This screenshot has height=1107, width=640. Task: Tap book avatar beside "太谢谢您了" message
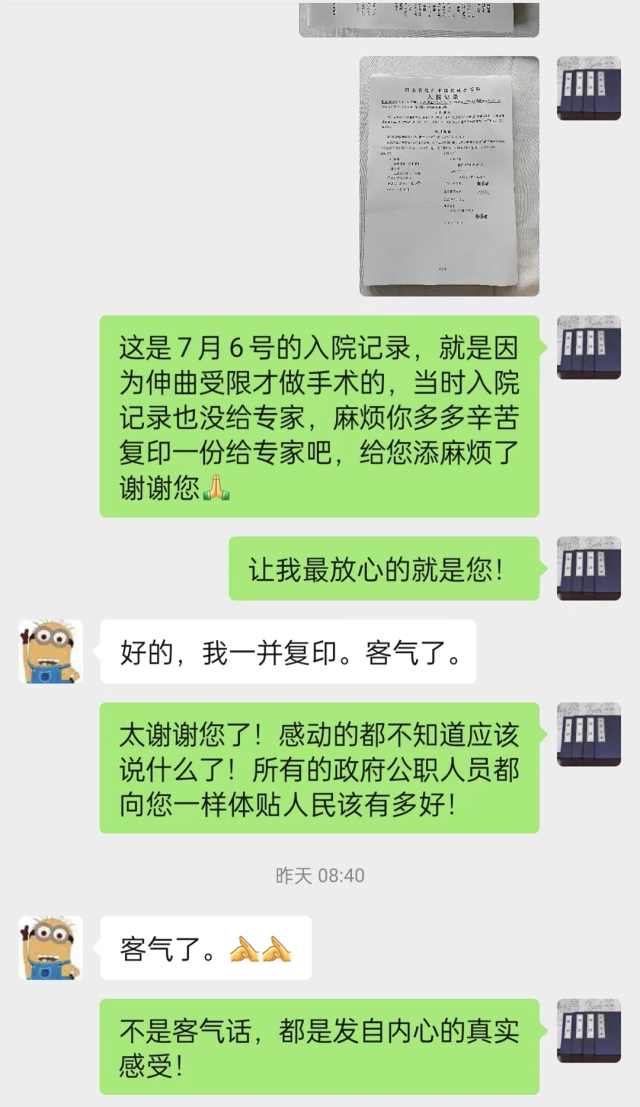pyautogui.click(x=589, y=734)
